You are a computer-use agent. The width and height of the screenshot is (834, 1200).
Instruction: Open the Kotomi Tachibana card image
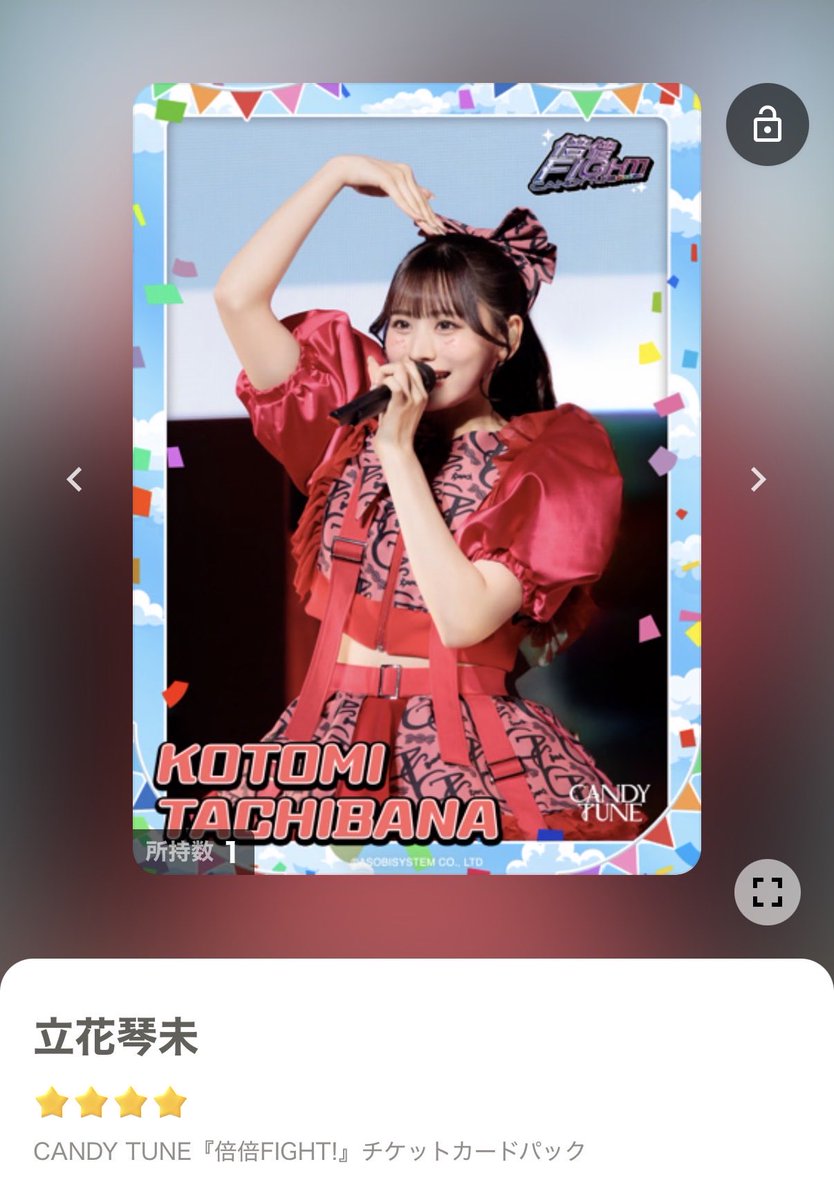[417, 479]
